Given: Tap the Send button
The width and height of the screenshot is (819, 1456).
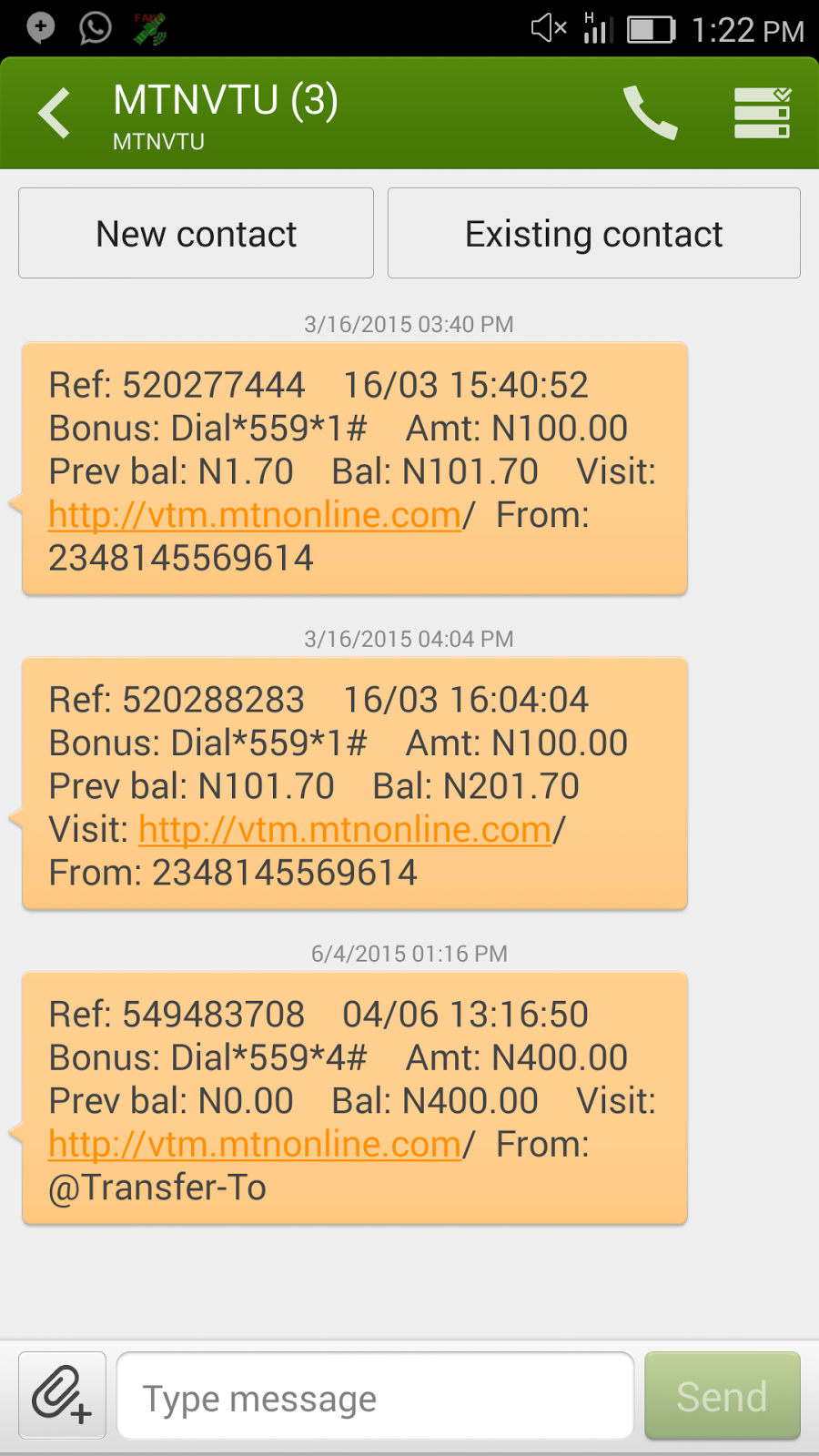Looking at the screenshot, I should [723, 1396].
